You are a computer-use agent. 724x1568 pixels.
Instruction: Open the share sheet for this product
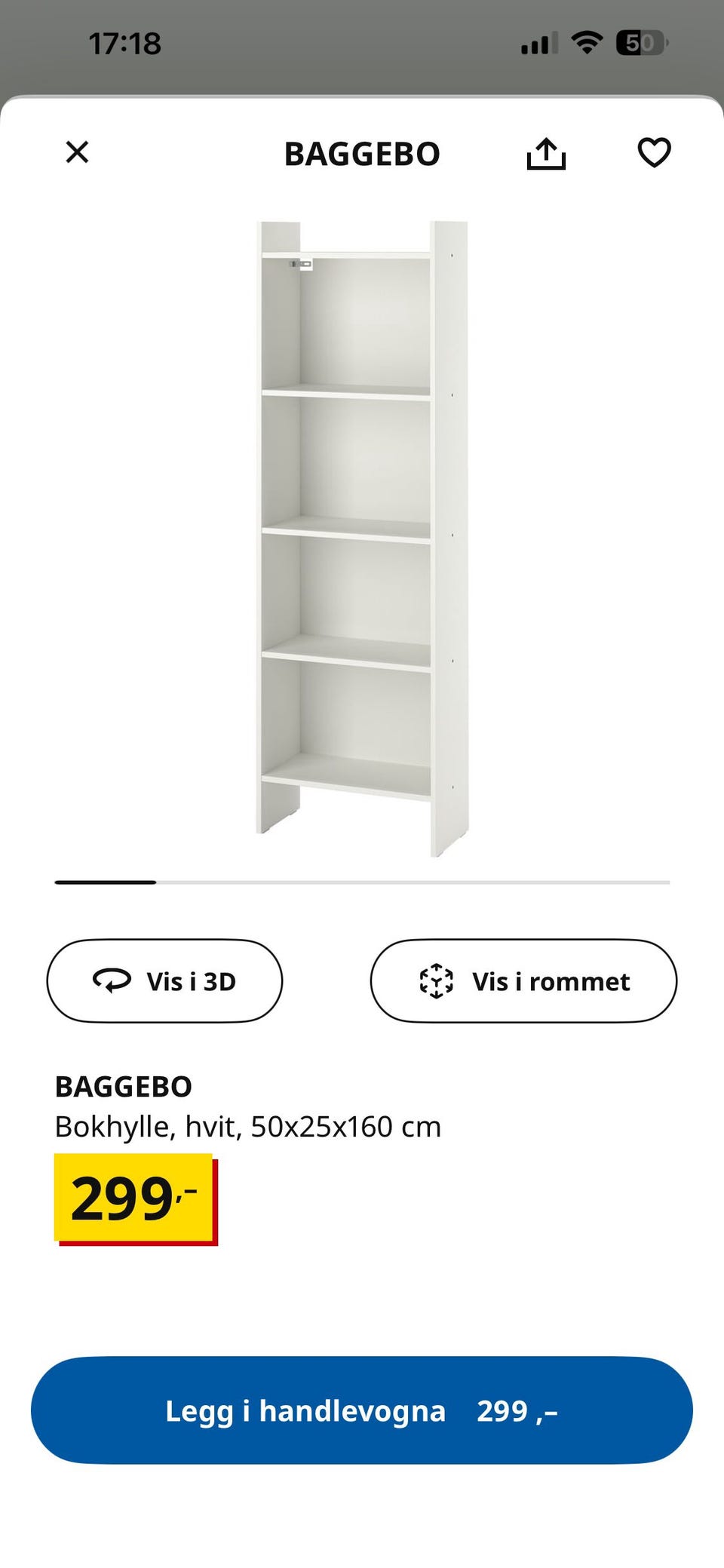click(548, 153)
